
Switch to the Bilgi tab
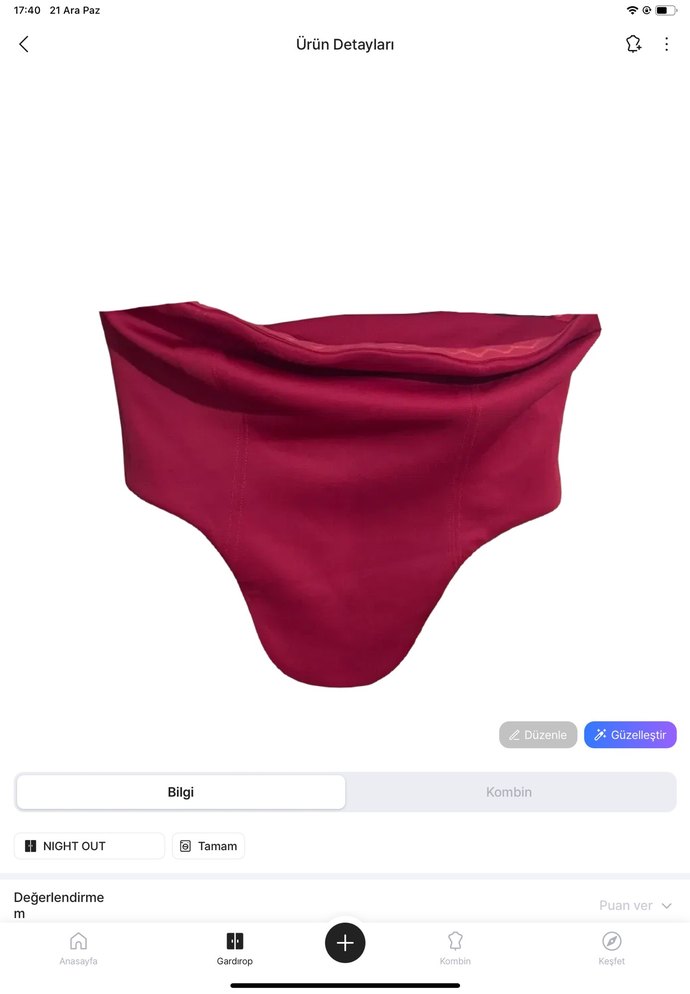181,792
